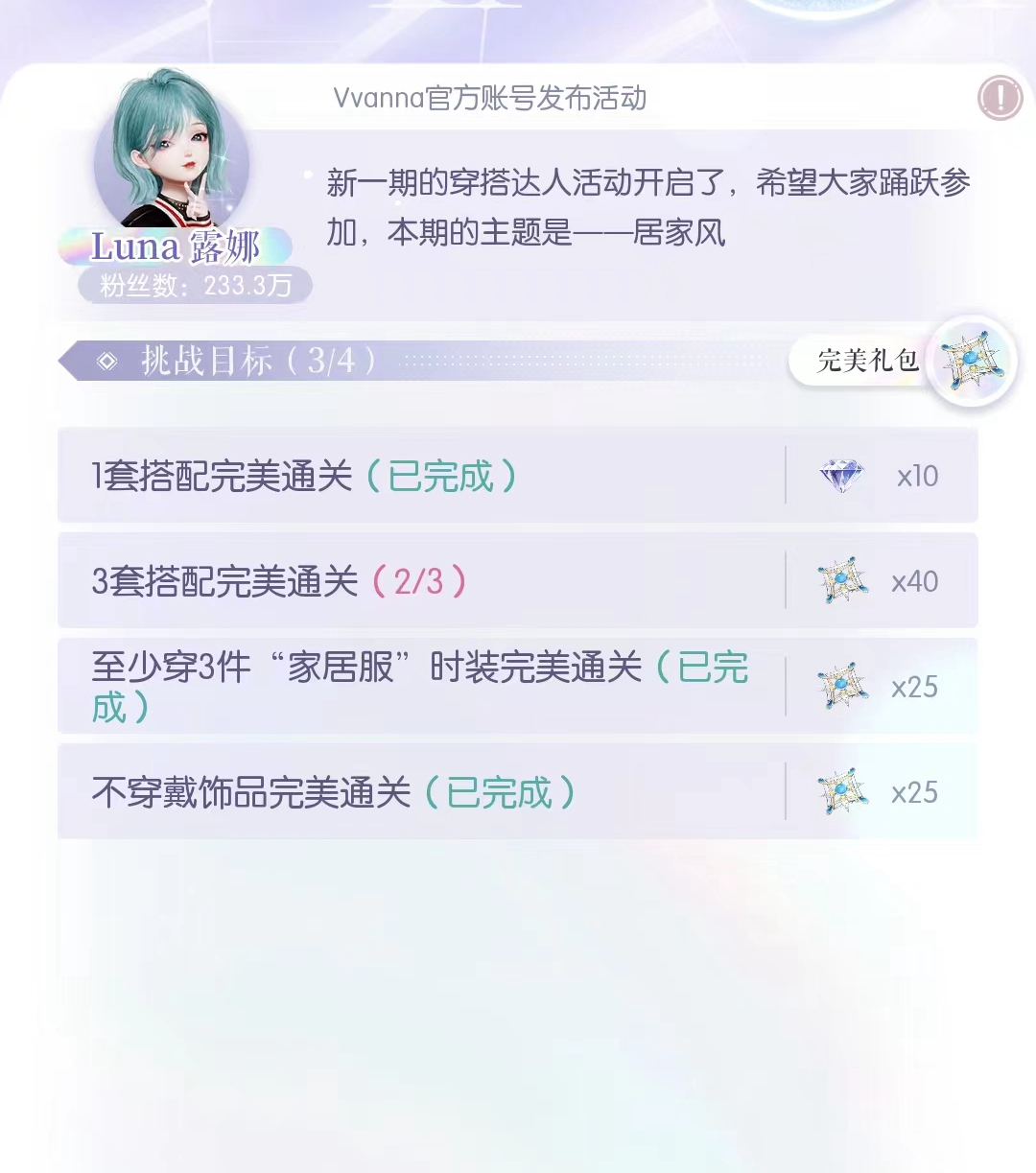This screenshot has height=1173, width=1036.
Task: Select the 3套搭配完美通关 challenge row
Action: click(422, 581)
